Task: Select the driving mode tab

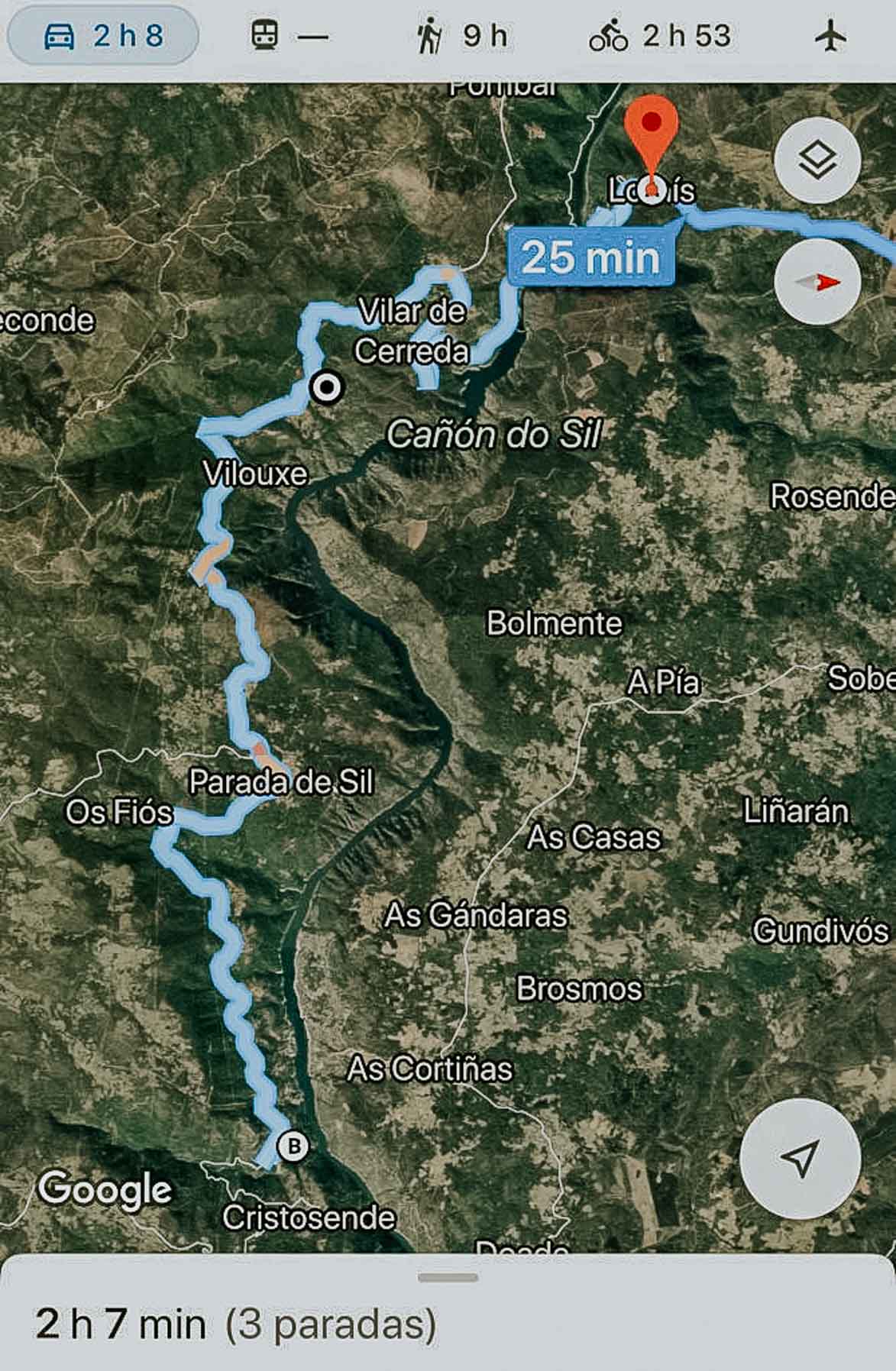Action: 102,36
